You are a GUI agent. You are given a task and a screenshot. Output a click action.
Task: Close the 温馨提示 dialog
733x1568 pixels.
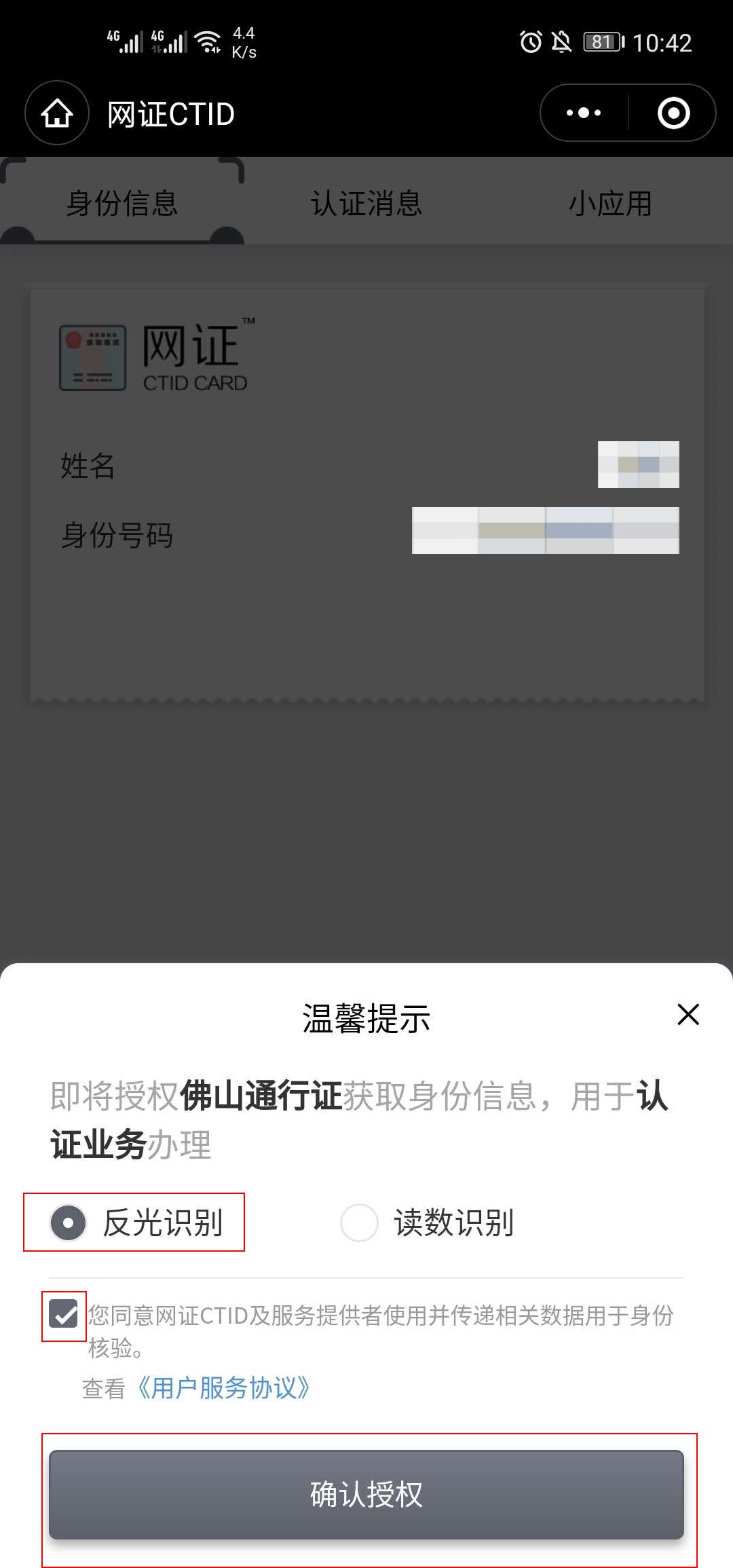click(688, 1015)
